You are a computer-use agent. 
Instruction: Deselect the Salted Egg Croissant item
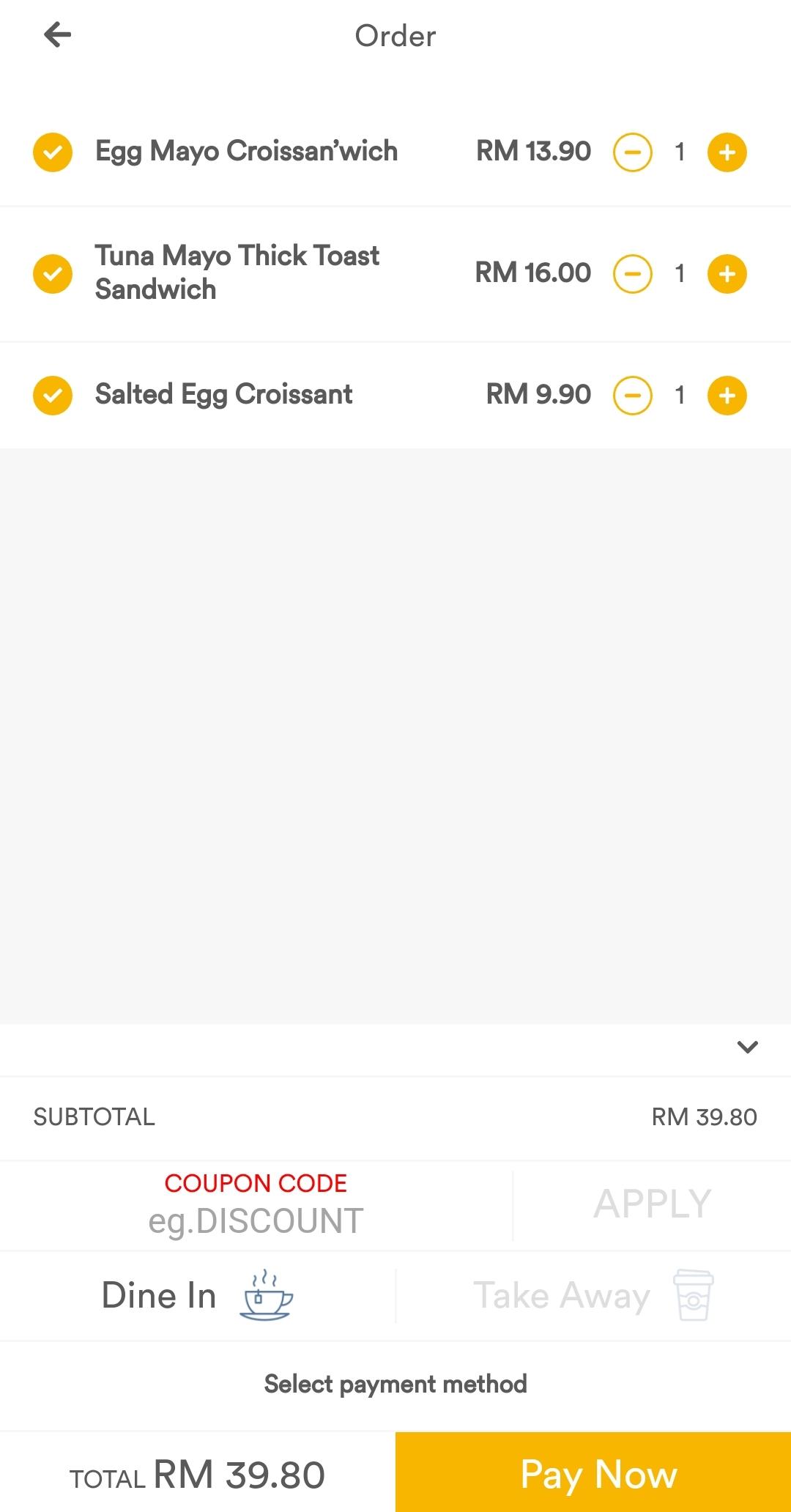pos(52,395)
